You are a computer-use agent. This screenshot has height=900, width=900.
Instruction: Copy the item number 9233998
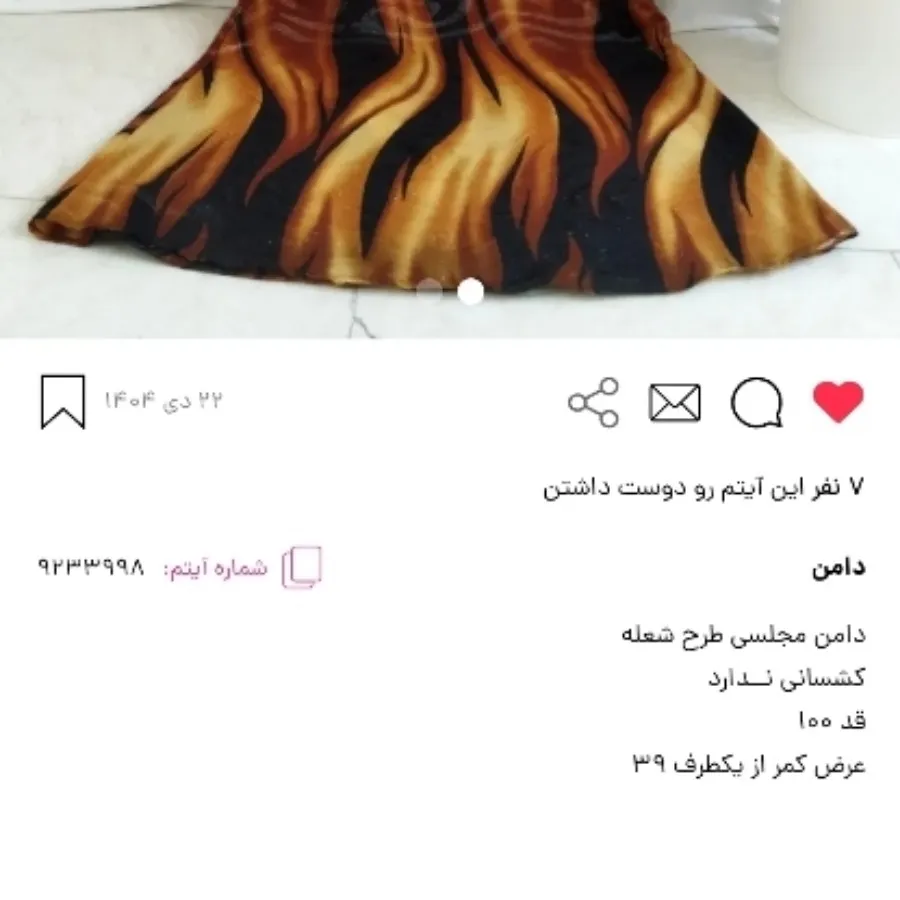point(302,568)
